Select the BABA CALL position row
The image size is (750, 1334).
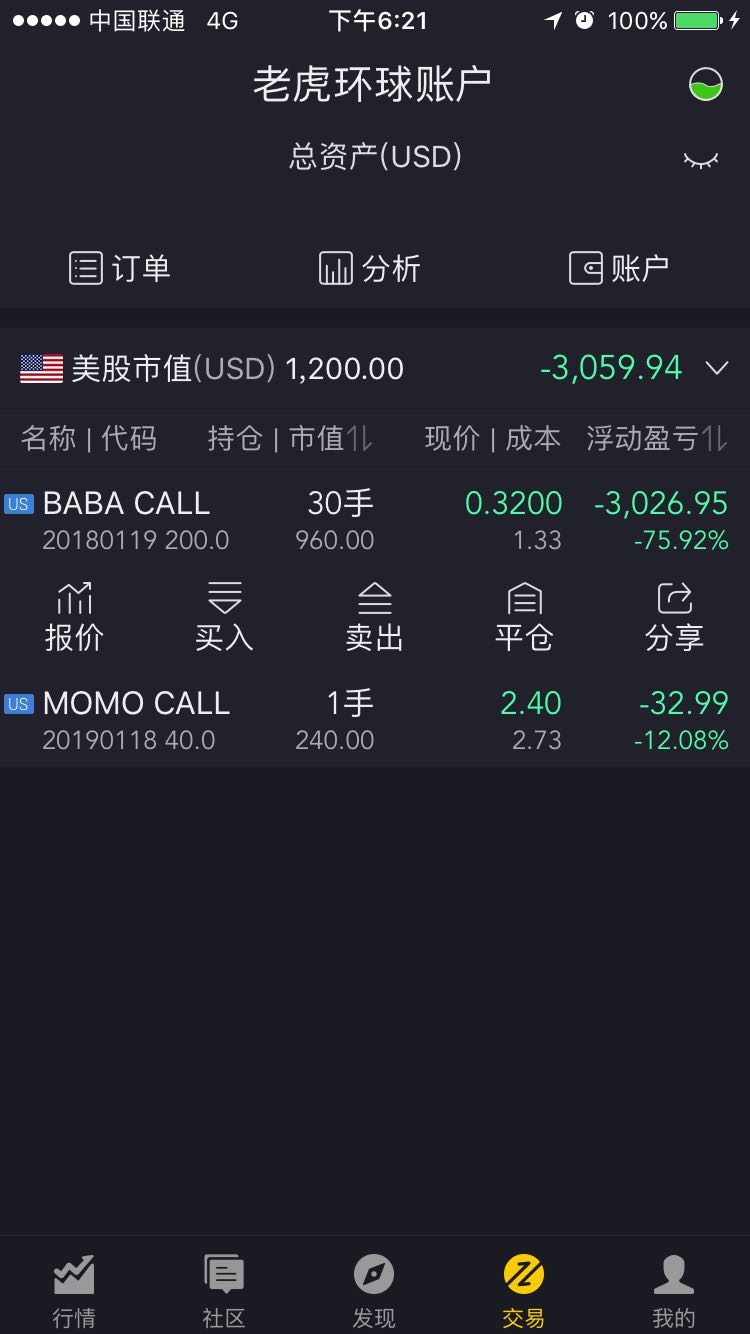point(375,520)
